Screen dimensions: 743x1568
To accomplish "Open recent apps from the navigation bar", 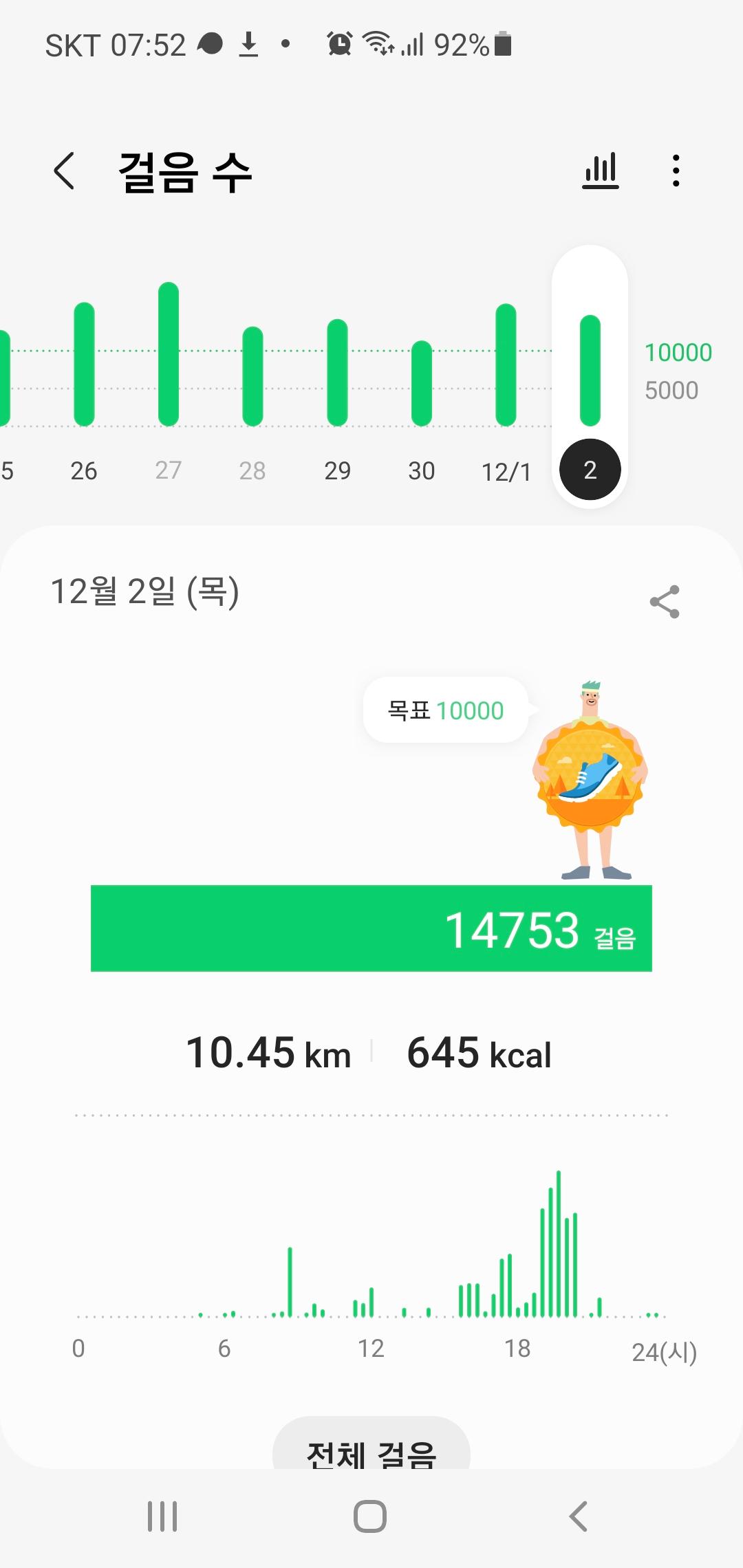I will click(162, 1516).
